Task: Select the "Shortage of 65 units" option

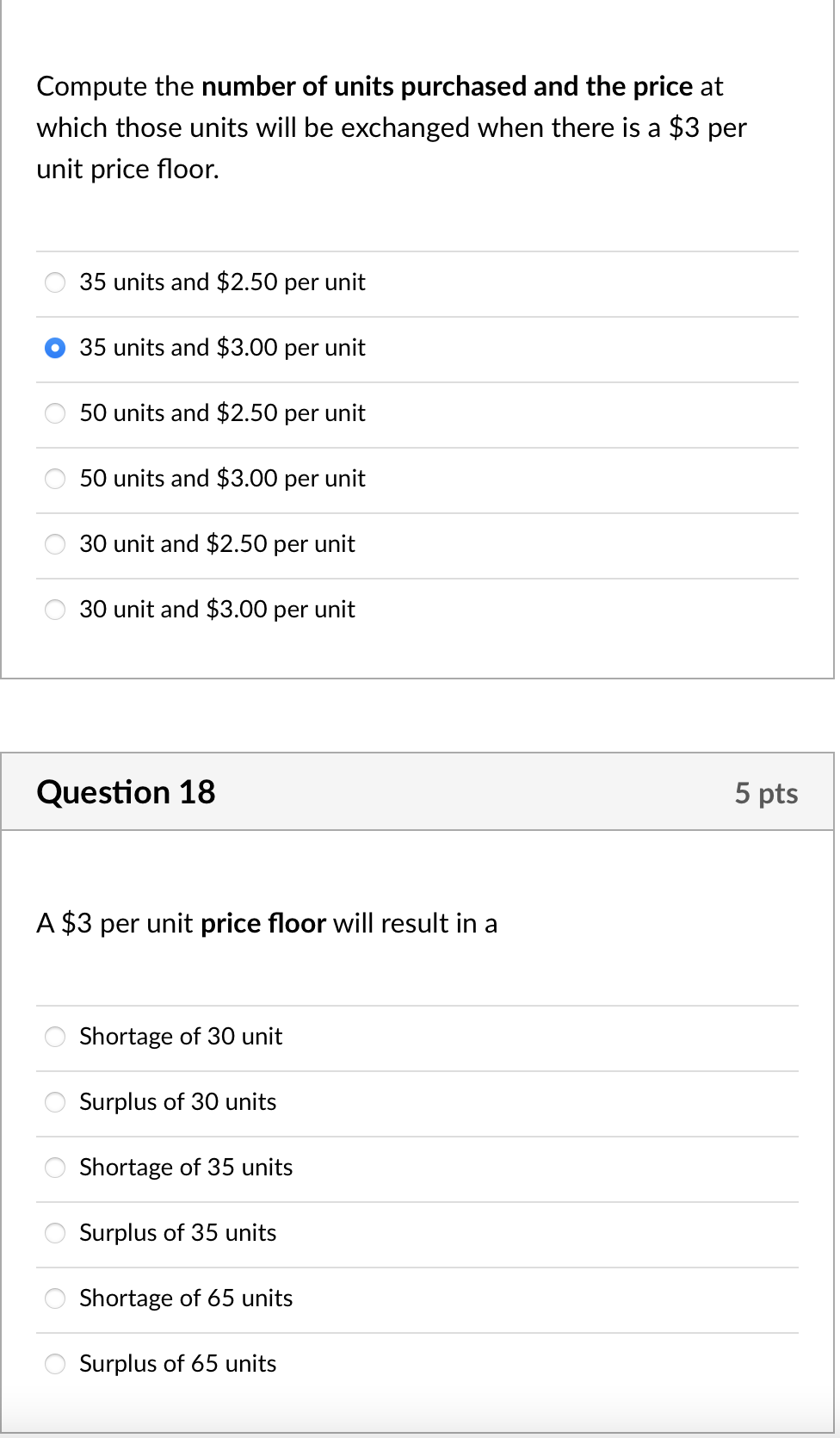Action: [54, 1299]
